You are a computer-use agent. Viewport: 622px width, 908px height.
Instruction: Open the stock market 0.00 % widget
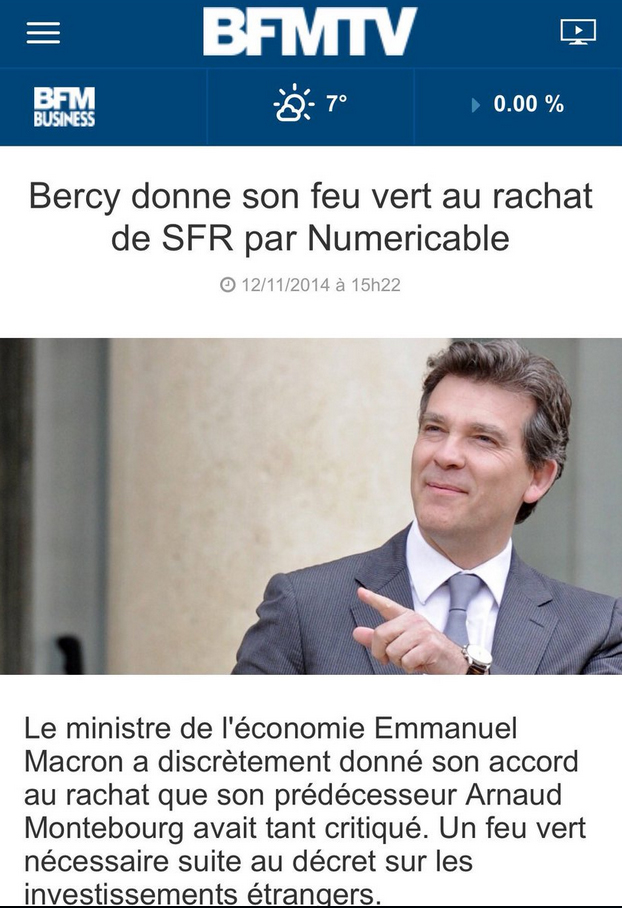[x=518, y=104]
